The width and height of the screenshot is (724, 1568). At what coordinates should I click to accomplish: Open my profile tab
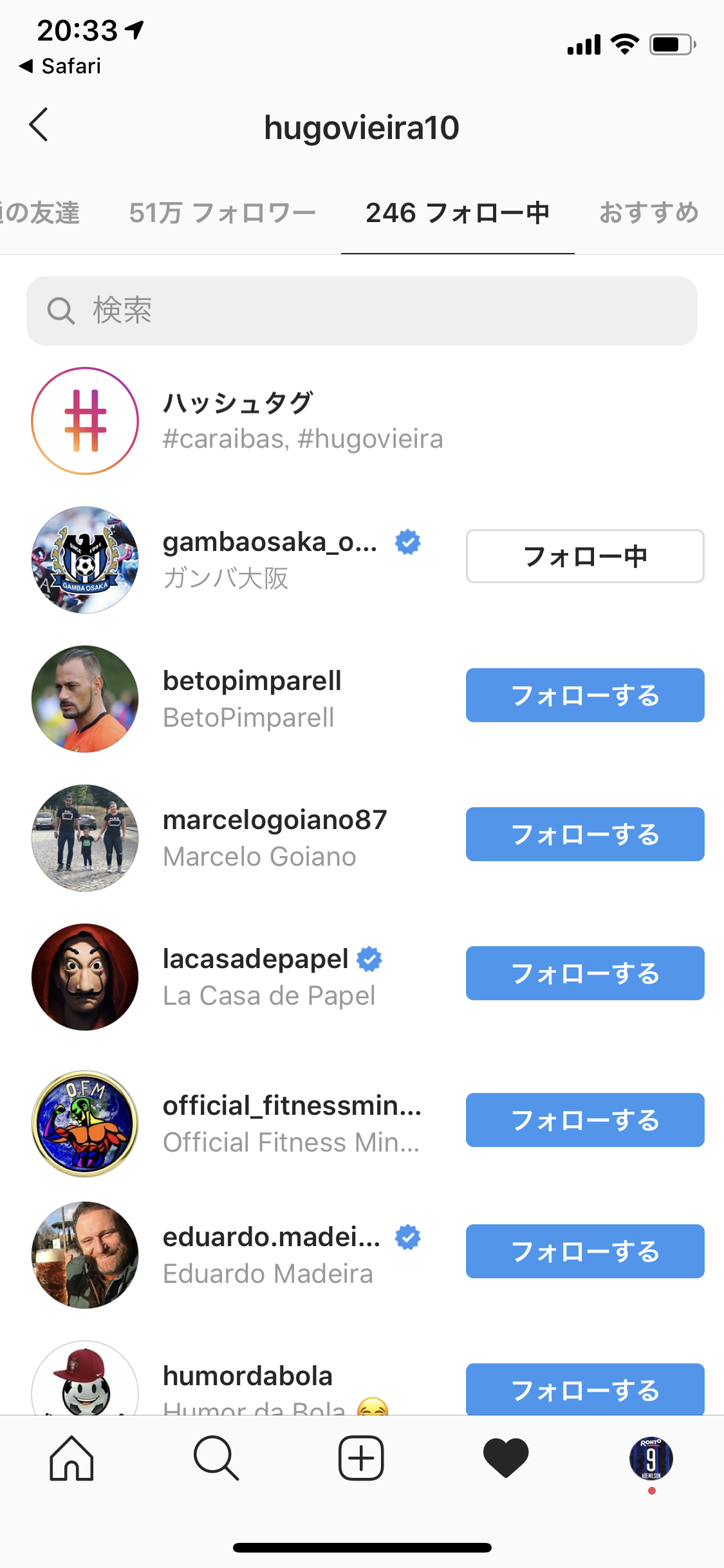pyautogui.click(x=651, y=1459)
